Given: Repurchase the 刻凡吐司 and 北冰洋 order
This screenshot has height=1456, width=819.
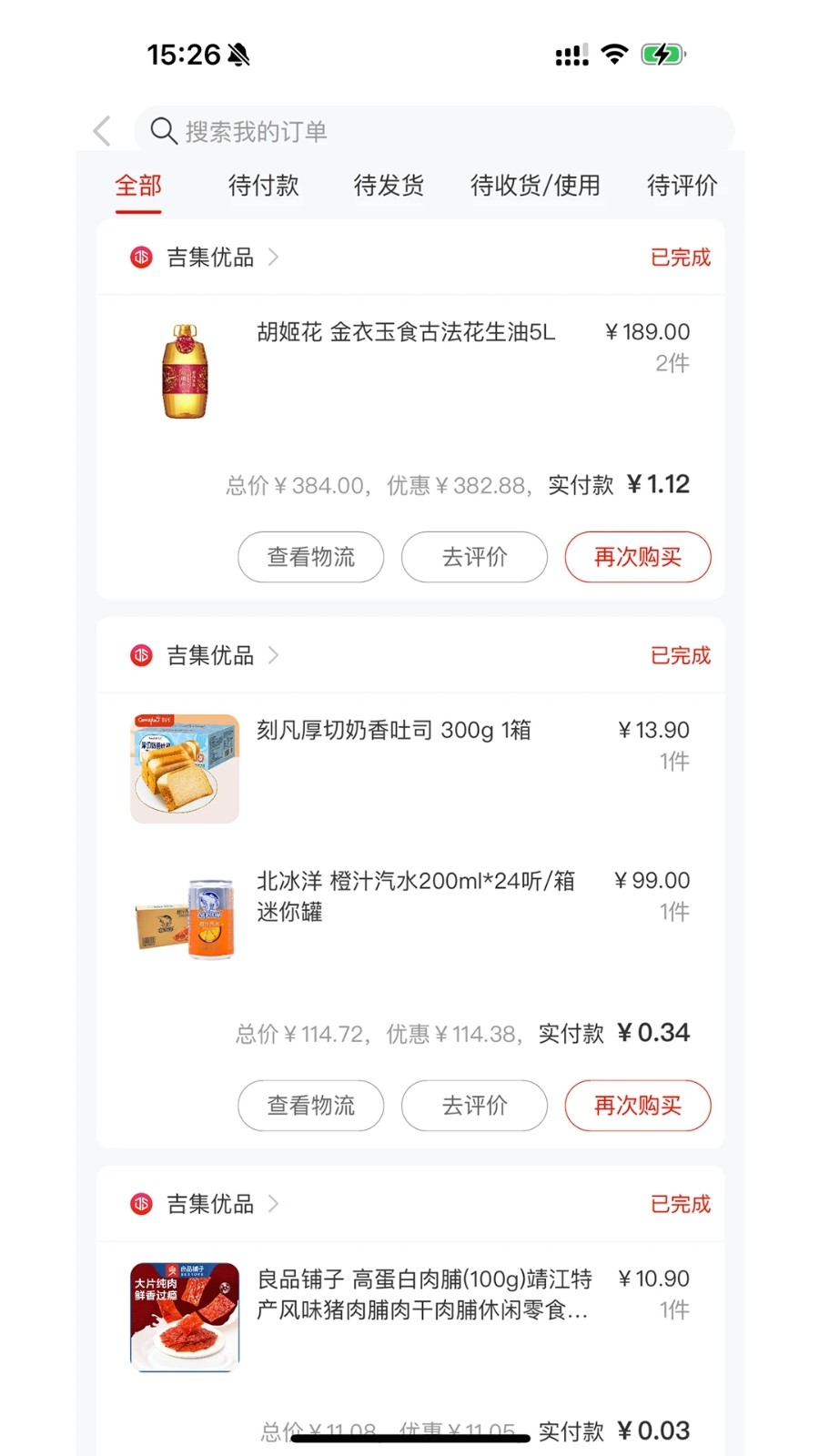Looking at the screenshot, I should [x=638, y=1106].
